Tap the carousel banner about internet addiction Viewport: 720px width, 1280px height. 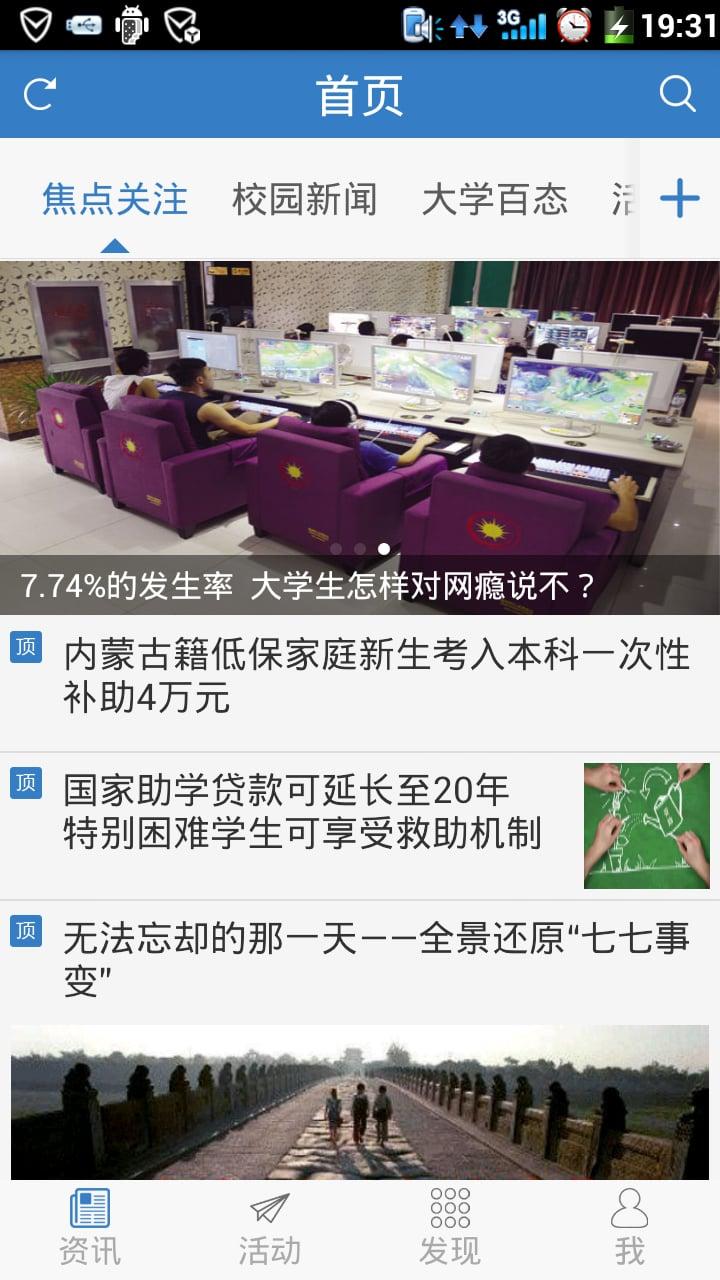tap(360, 420)
